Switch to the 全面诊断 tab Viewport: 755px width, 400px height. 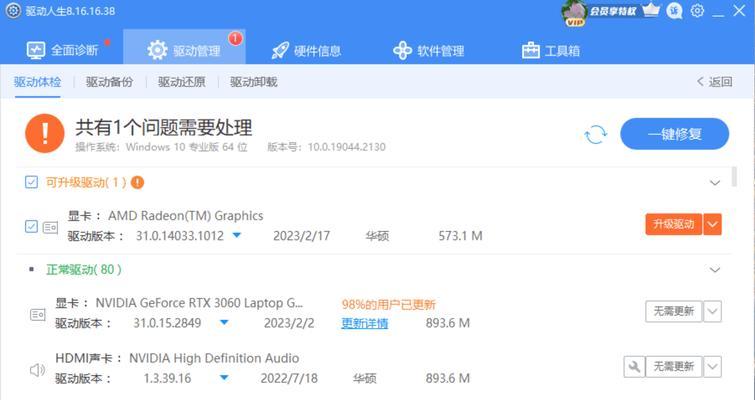(x=62, y=50)
